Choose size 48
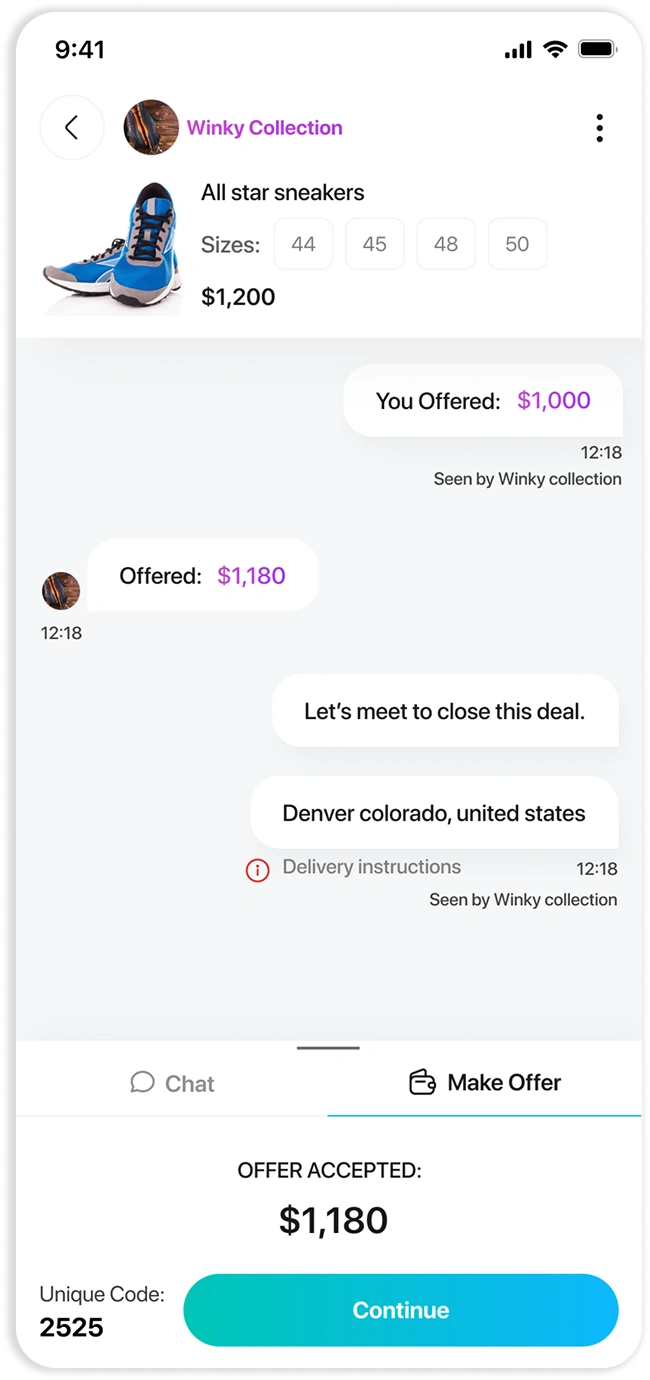 [446, 244]
